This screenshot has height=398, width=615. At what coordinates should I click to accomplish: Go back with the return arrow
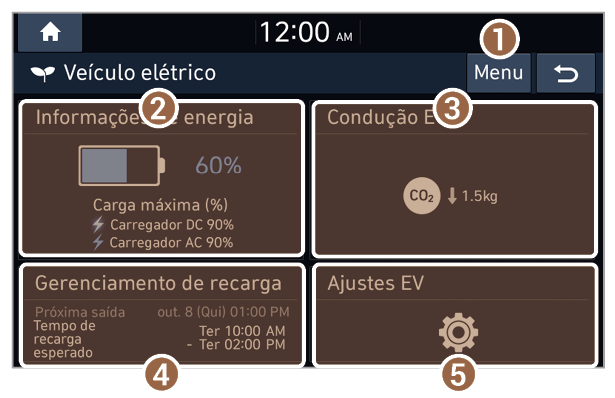tap(566, 73)
